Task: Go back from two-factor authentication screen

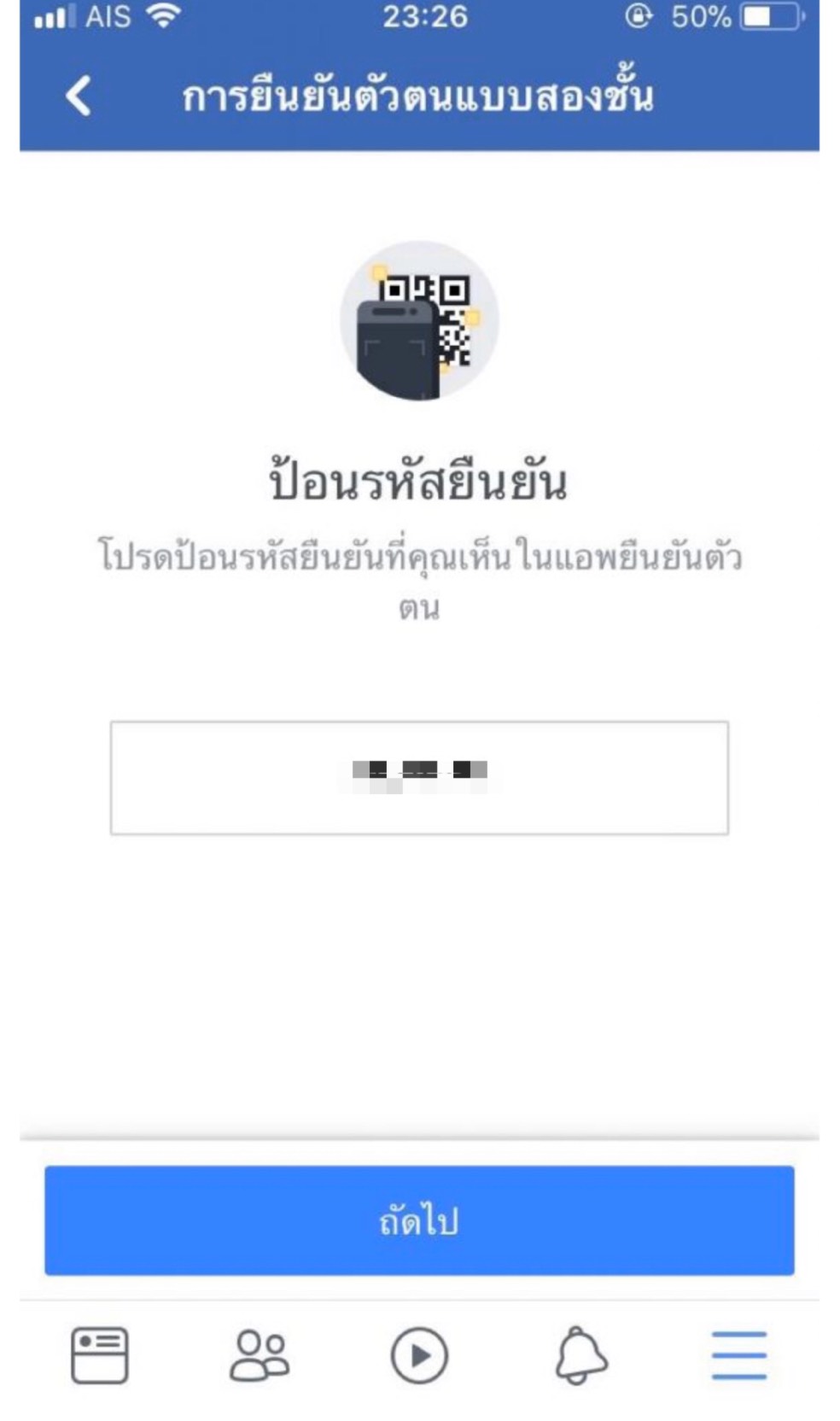Action: point(78,95)
